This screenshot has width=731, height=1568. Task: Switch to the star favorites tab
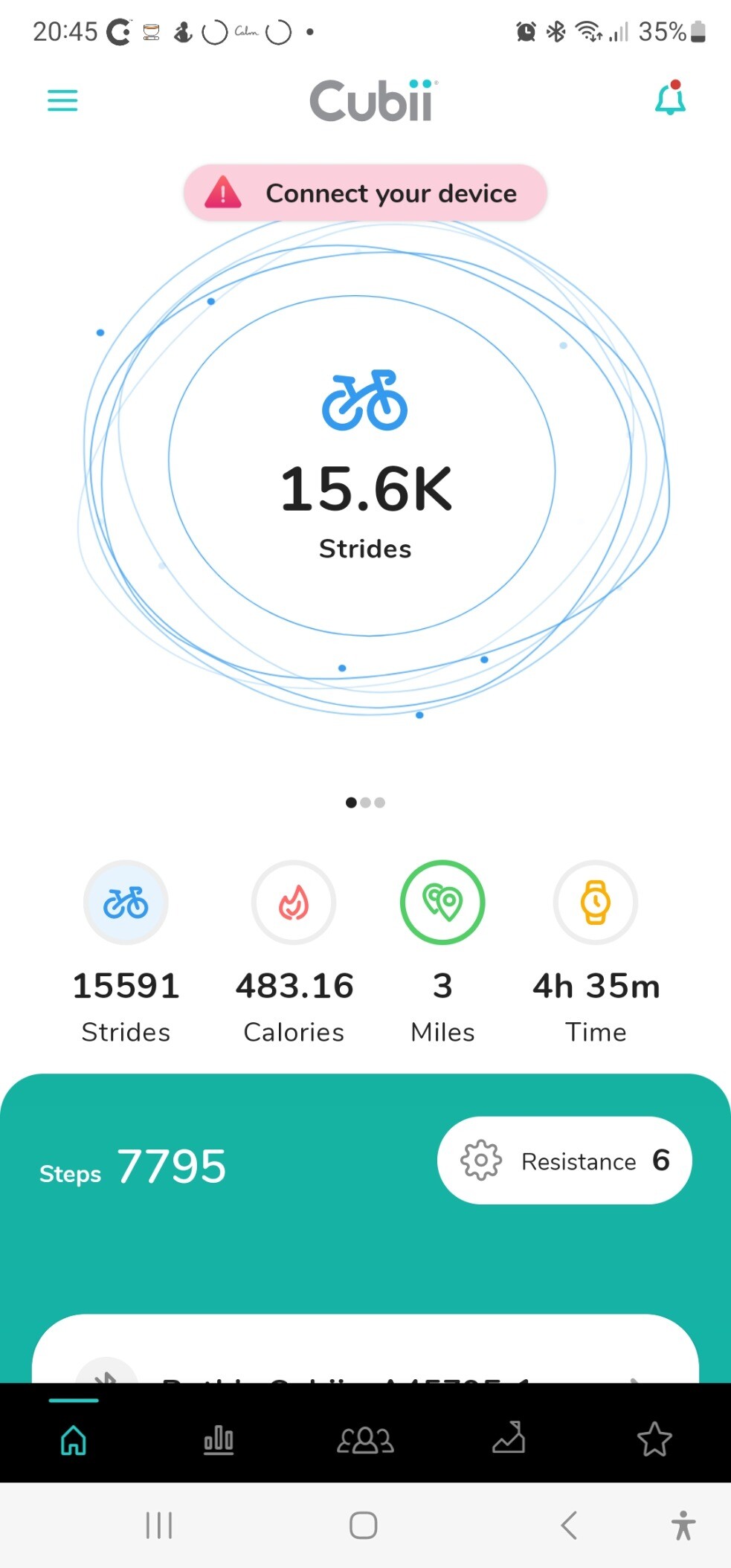654,1439
